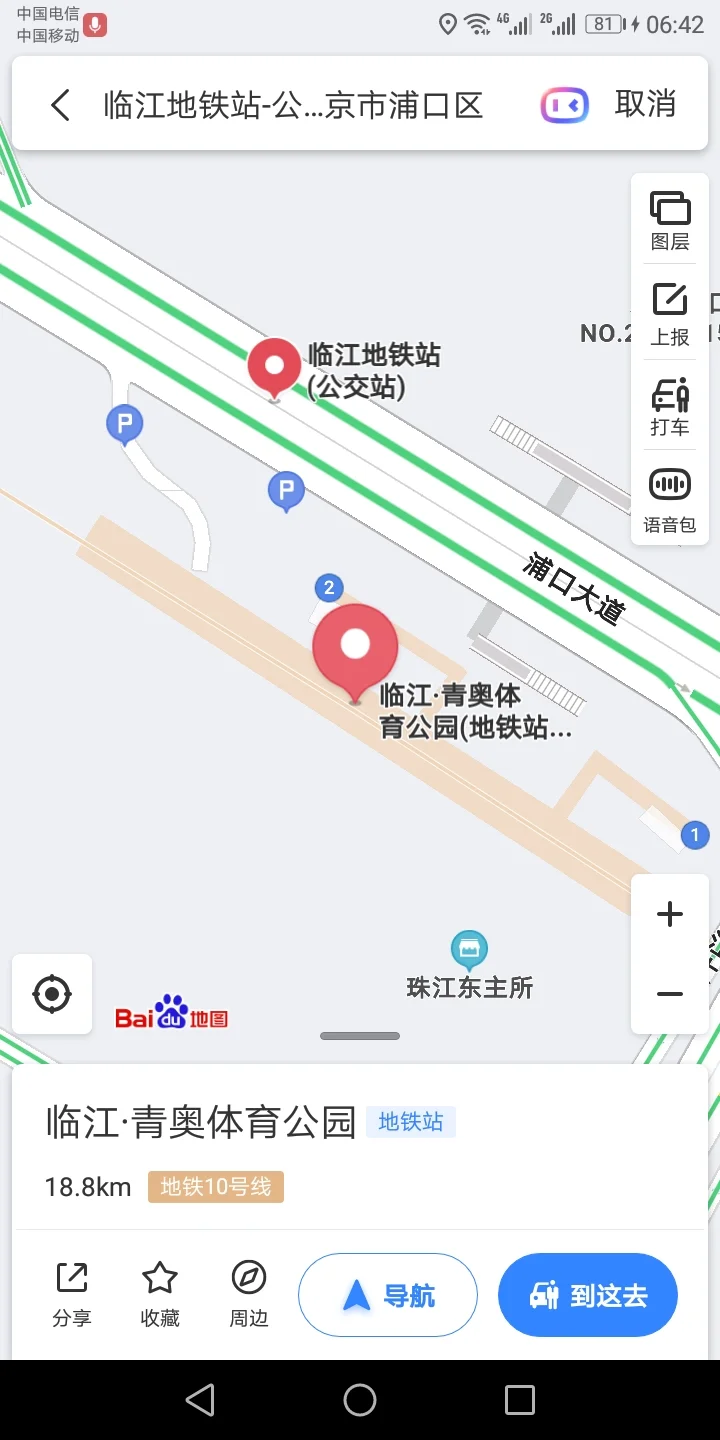Image resolution: width=720 pixels, height=1440 pixels.
Task: Tap the current location crosshair button
Action: pyautogui.click(x=52, y=993)
